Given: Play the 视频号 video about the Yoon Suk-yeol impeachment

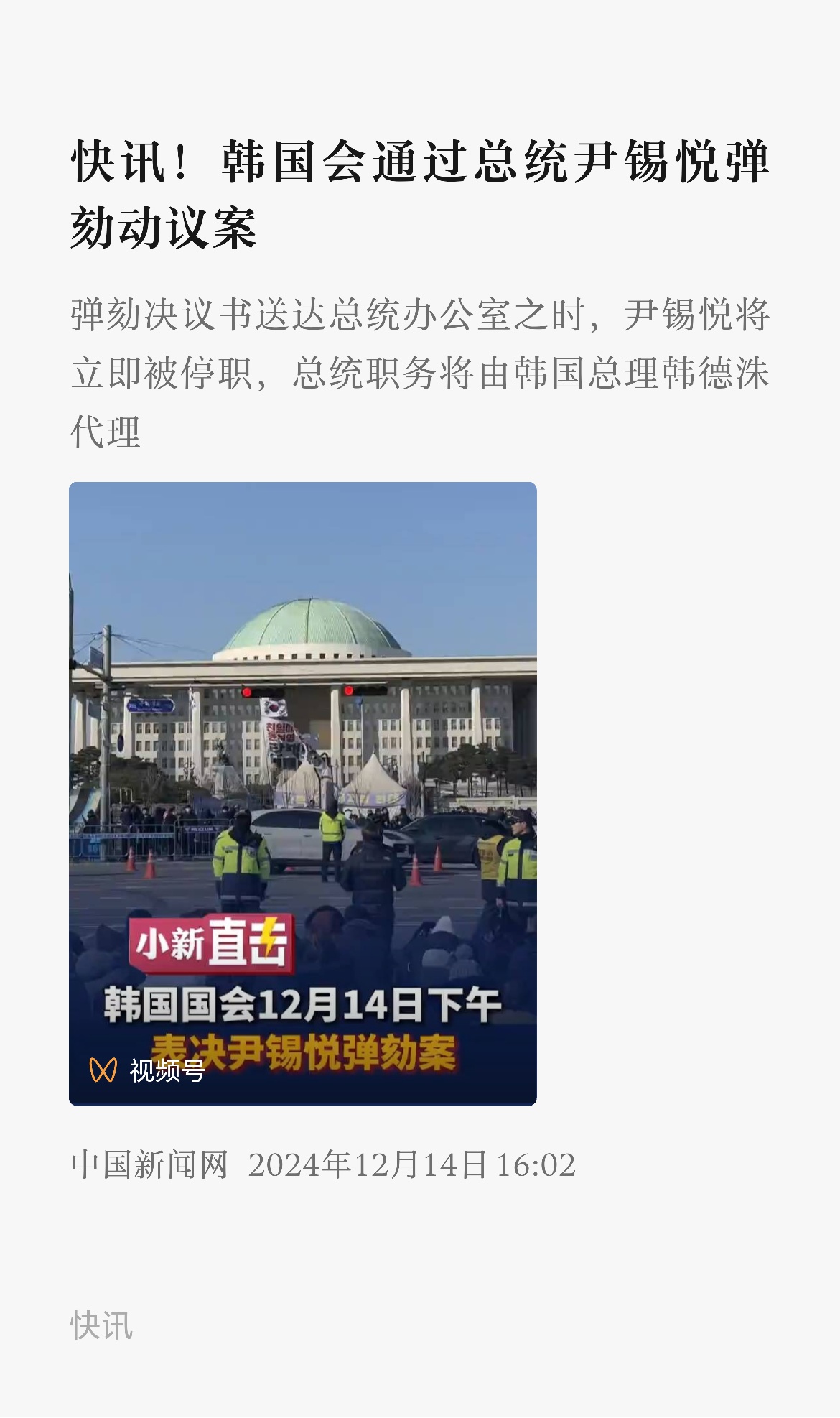Looking at the screenshot, I should point(302,793).
